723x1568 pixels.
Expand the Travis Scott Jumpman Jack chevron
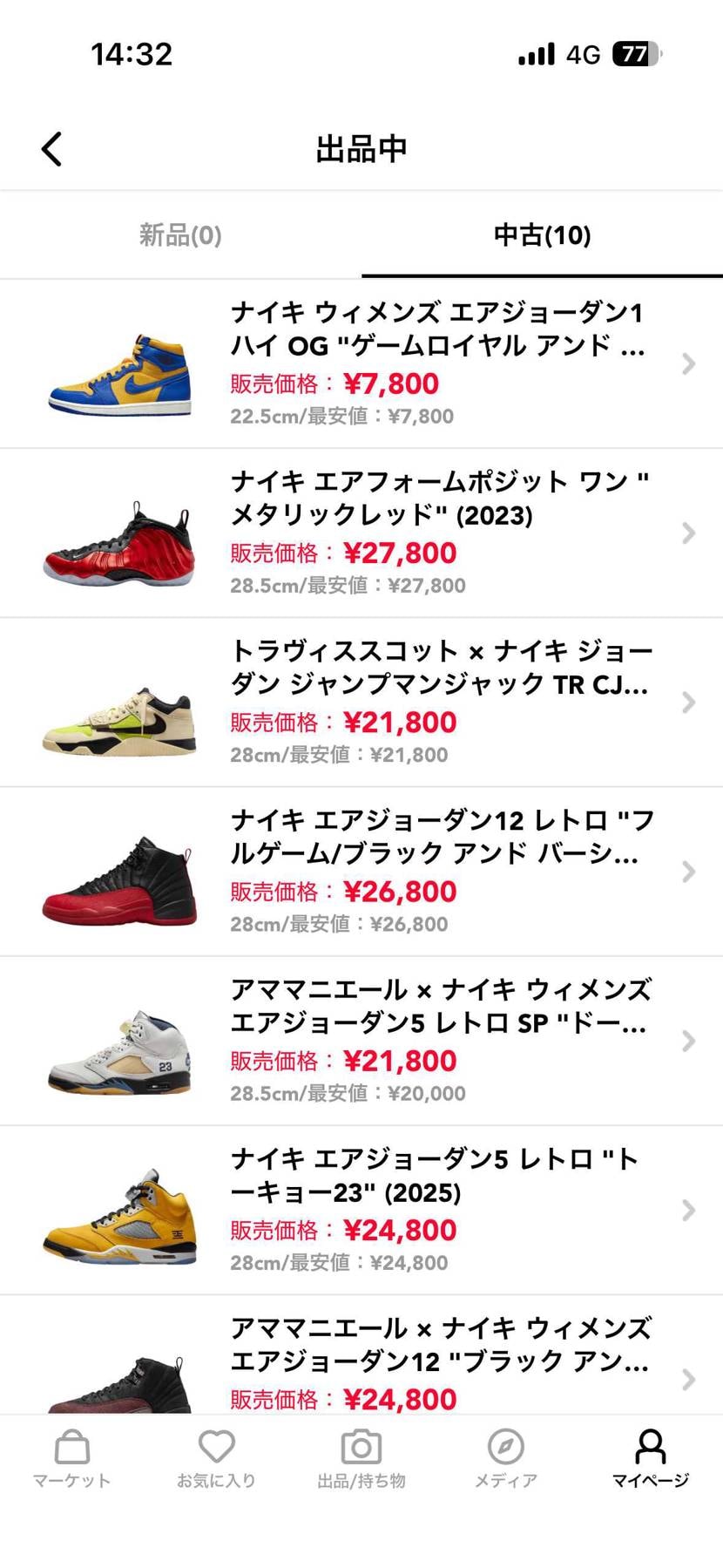pos(689,702)
